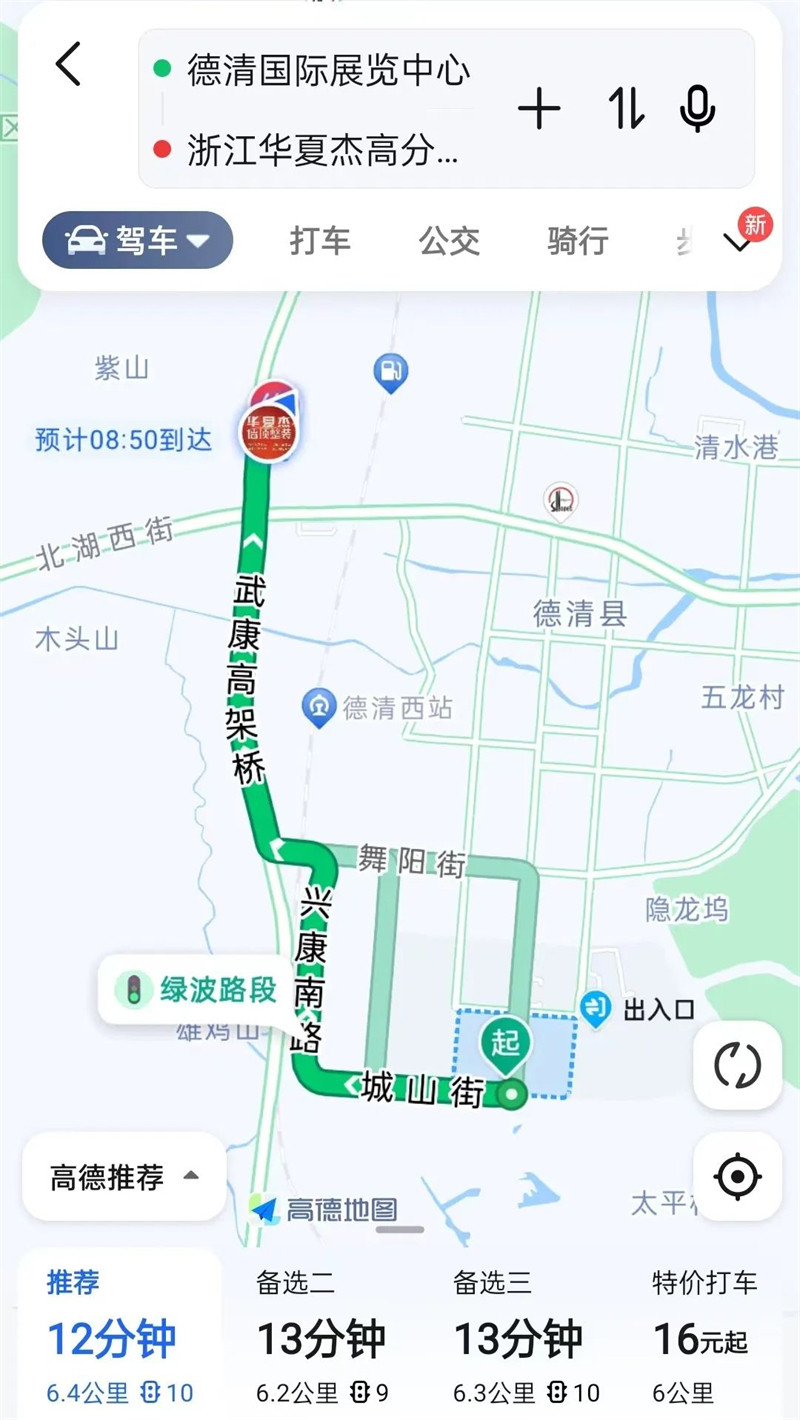The image size is (800, 1420).
Task: Refresh the route with the circular arrows button
Action: click(x=738, y=1066)
